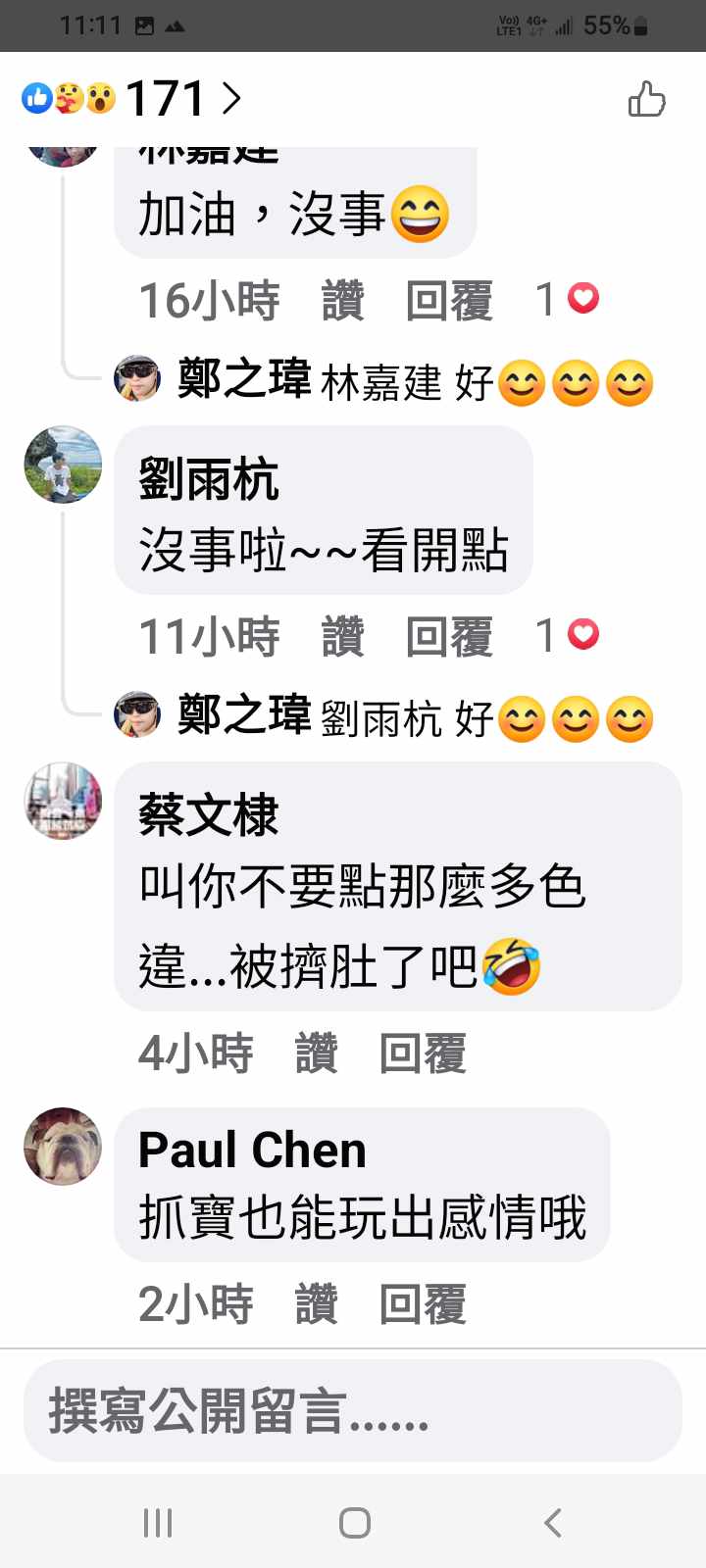Tap the 撰寫公開留言 comment field
706x1568 pixels.
pos(353,1411)
